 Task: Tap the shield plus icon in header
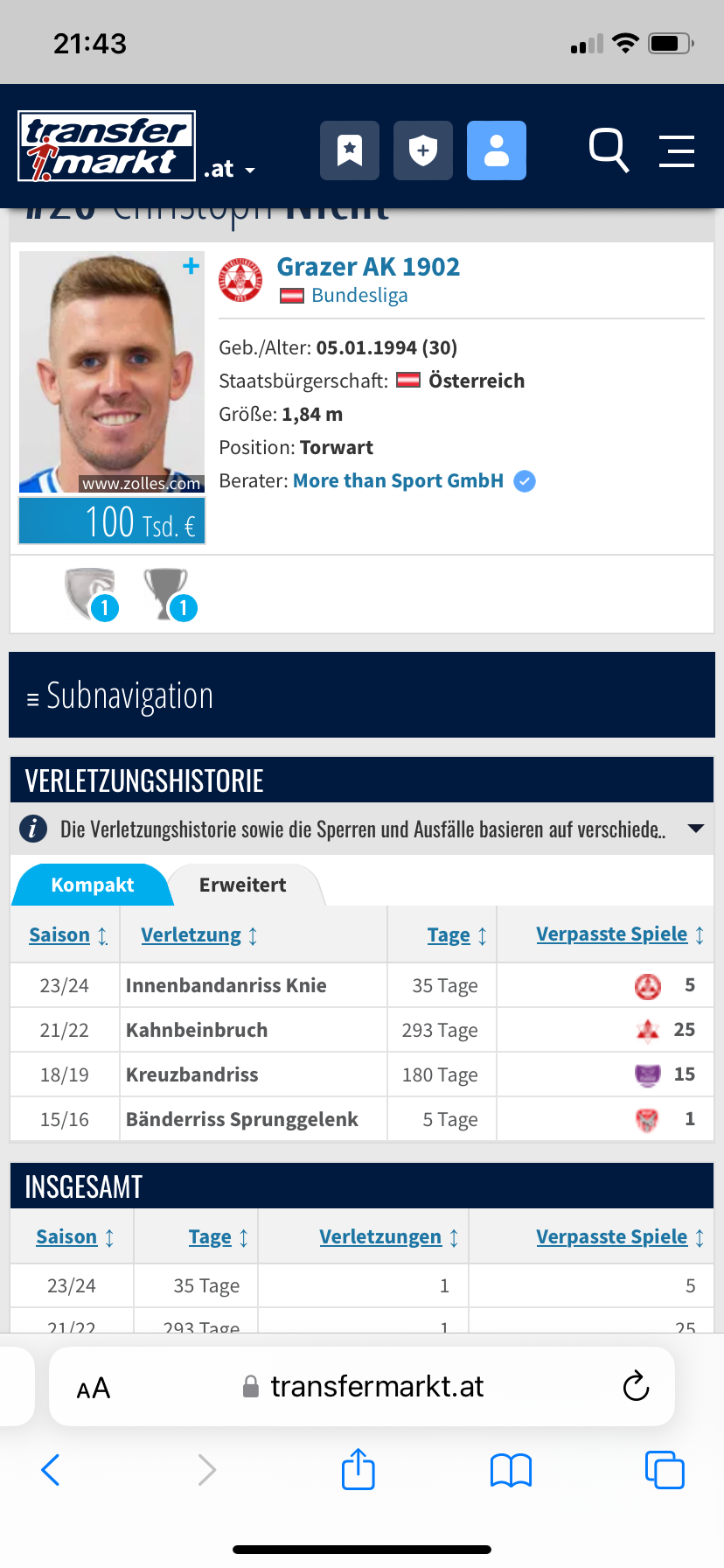click(423, 150)
